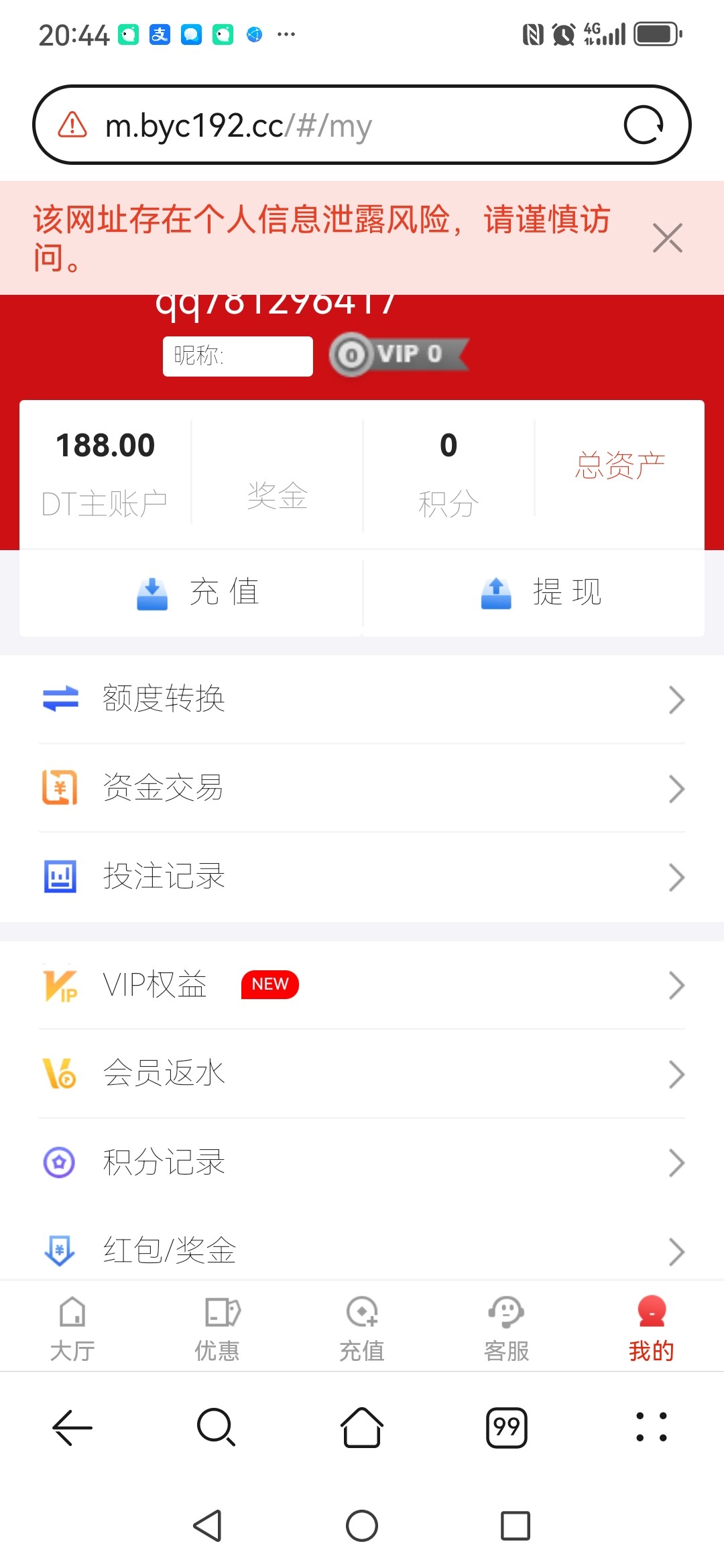Open 会员返水 member rebate
The image size is (724, 1568).
pos(362,1073)
